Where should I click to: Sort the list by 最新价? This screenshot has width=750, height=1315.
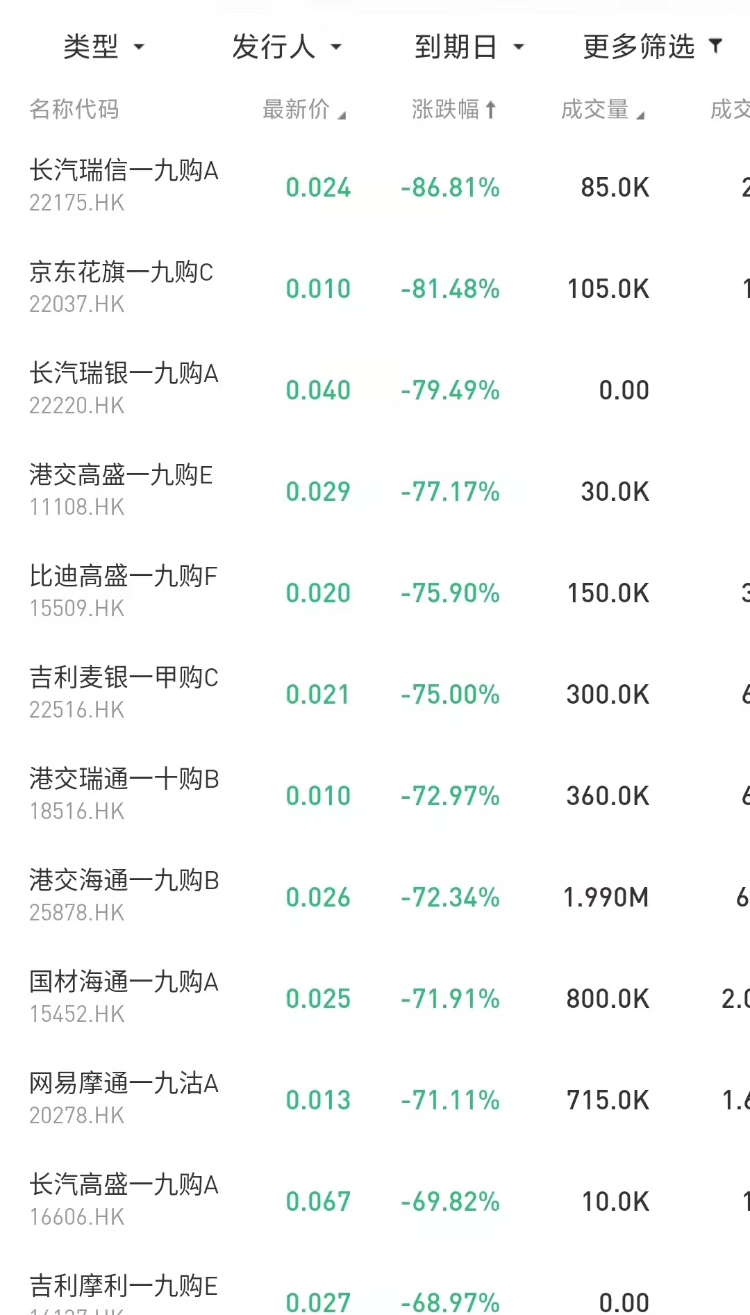click(x=304, y=110)
